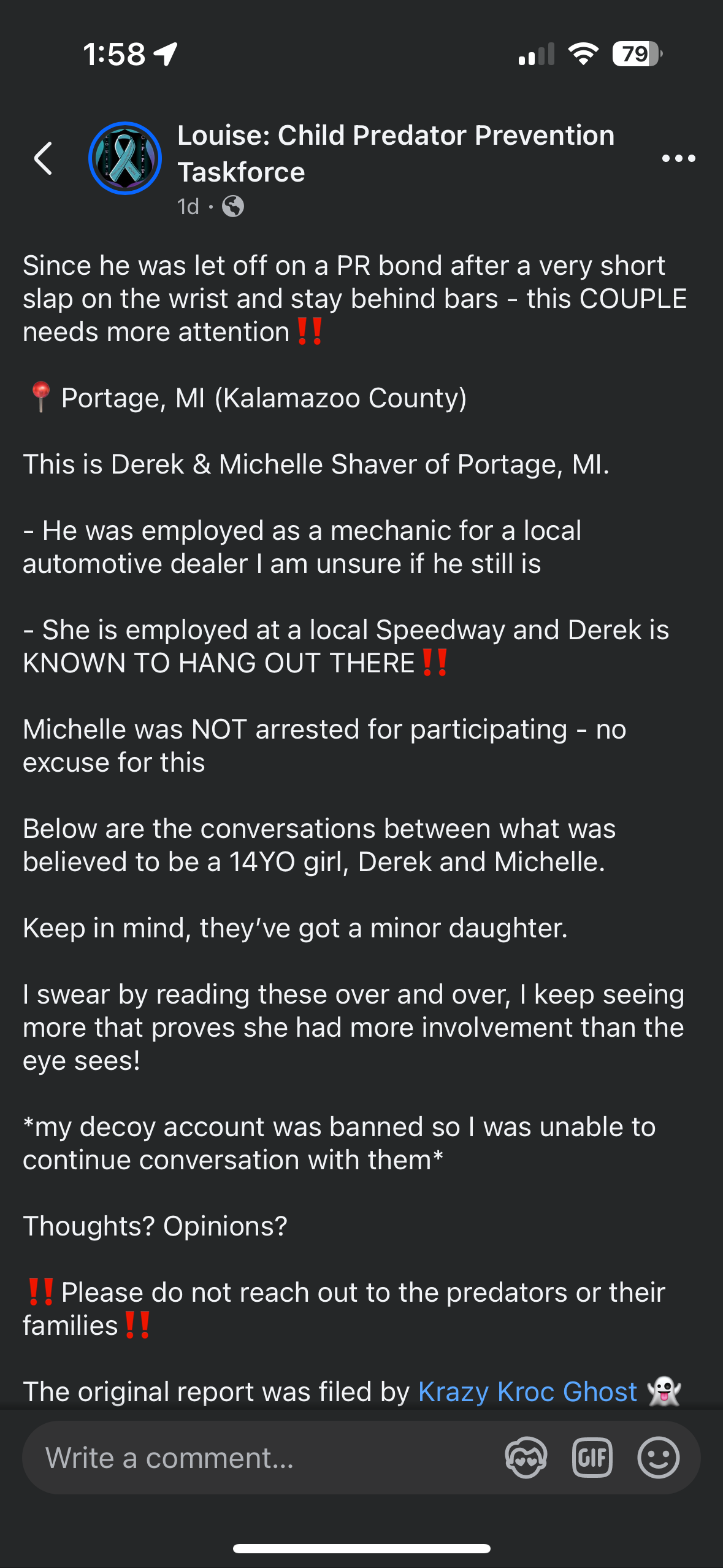This screenshot has height=1568, width=723.
Task: Open the avatar sticker picker
Action: [526, 1458]
